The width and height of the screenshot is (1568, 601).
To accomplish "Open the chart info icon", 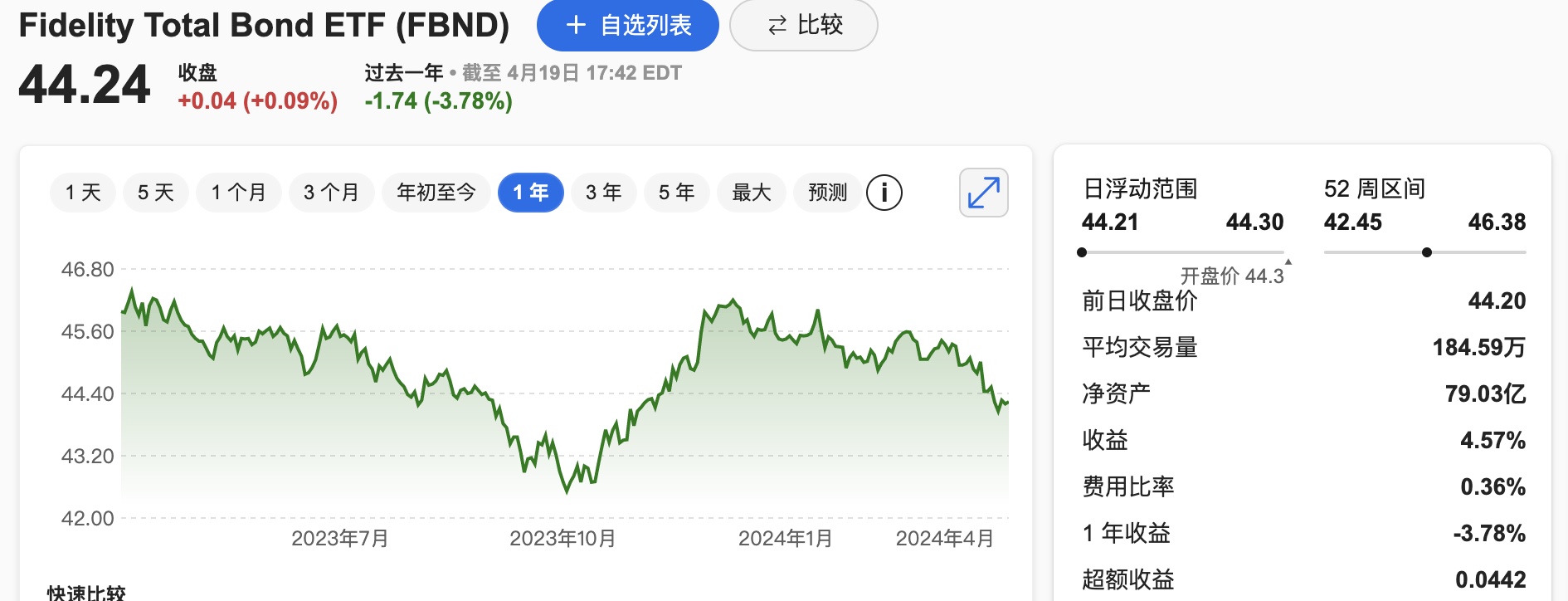I will 884,193.
